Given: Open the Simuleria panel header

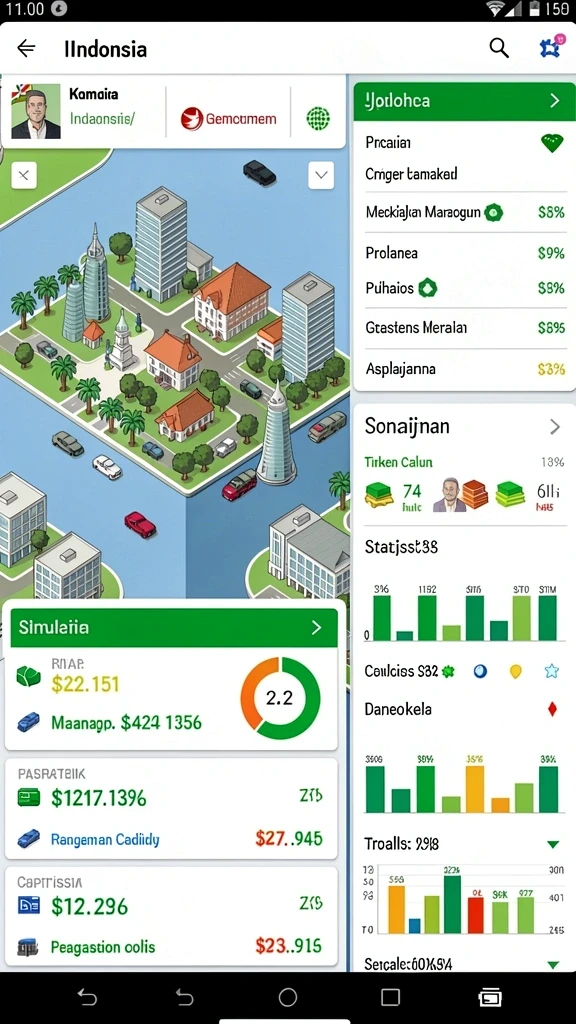Looking at the screenshot, I should pyautogui.click(x=174, y=628).
